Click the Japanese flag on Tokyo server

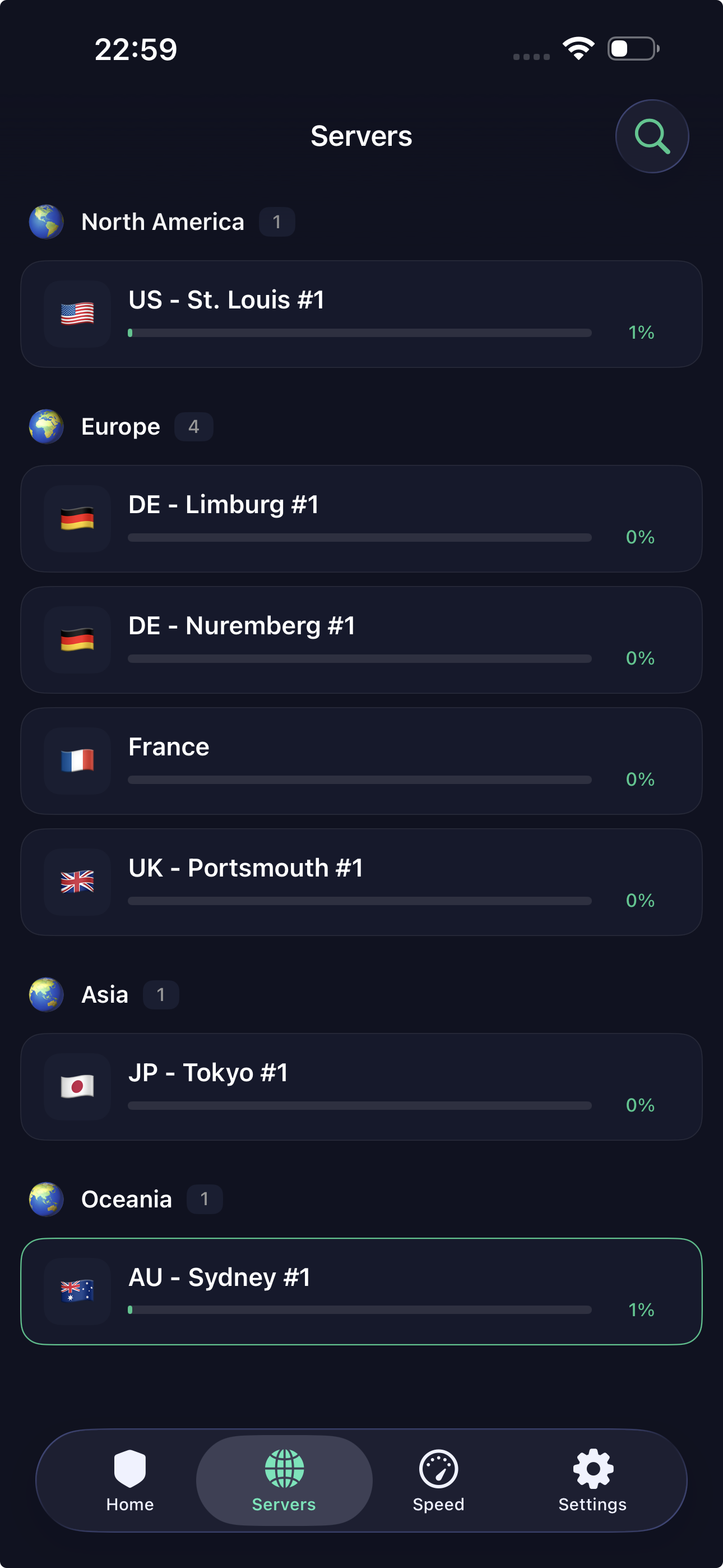click(77, 1088)
